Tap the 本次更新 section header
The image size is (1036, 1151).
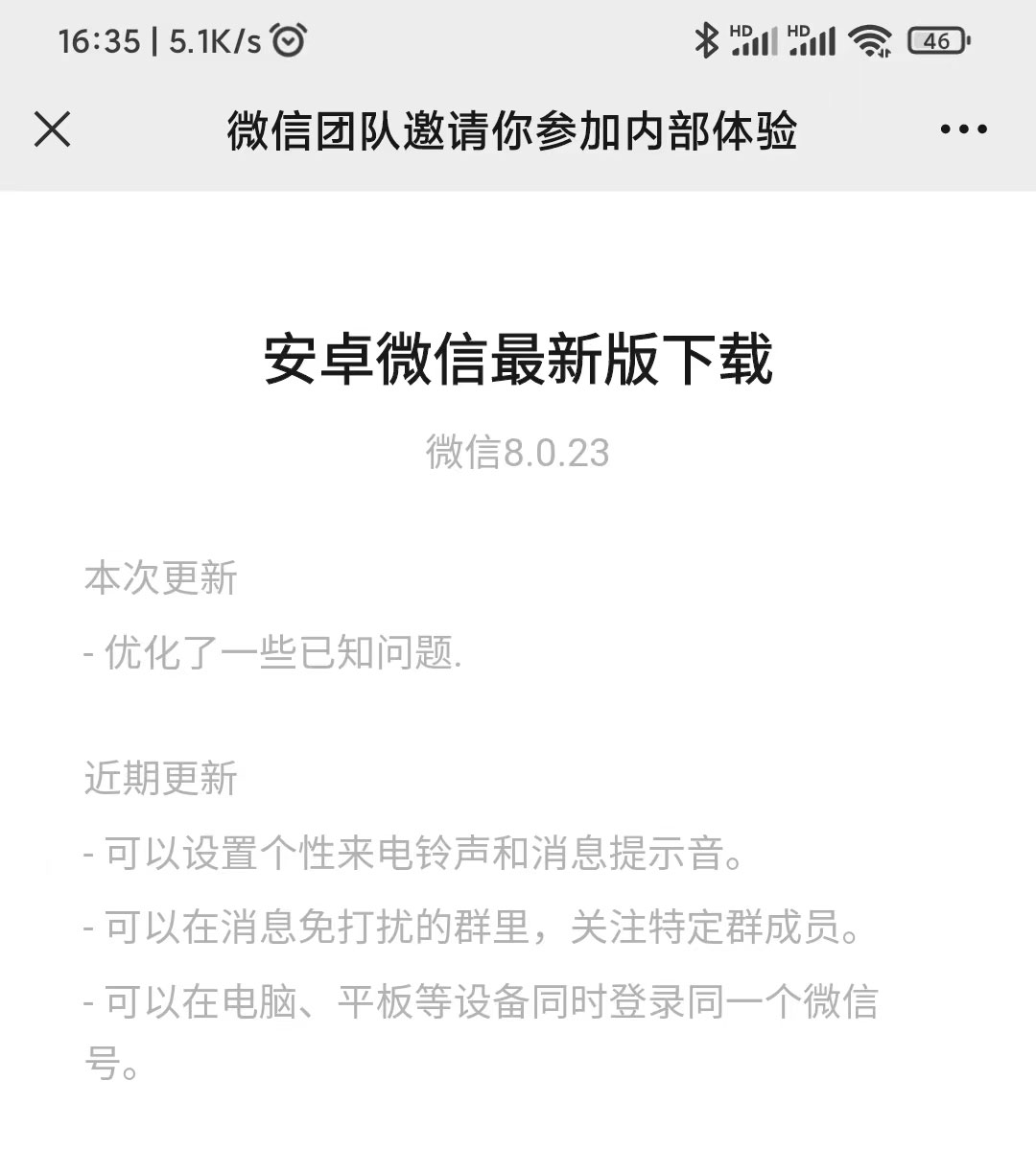coord(160,577)
